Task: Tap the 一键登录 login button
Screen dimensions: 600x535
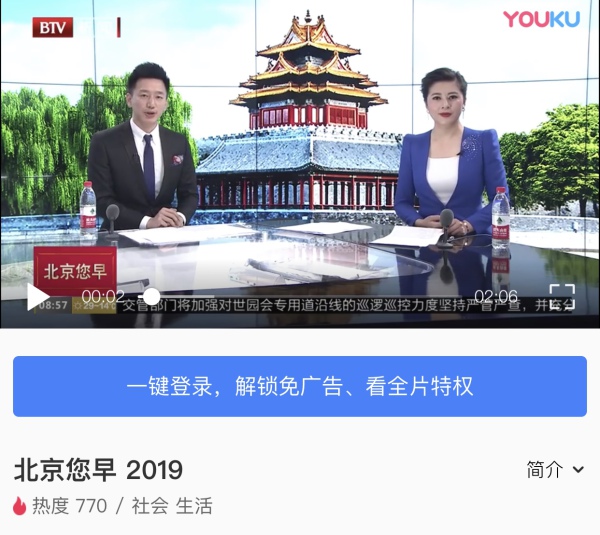Action: [300, 386]
